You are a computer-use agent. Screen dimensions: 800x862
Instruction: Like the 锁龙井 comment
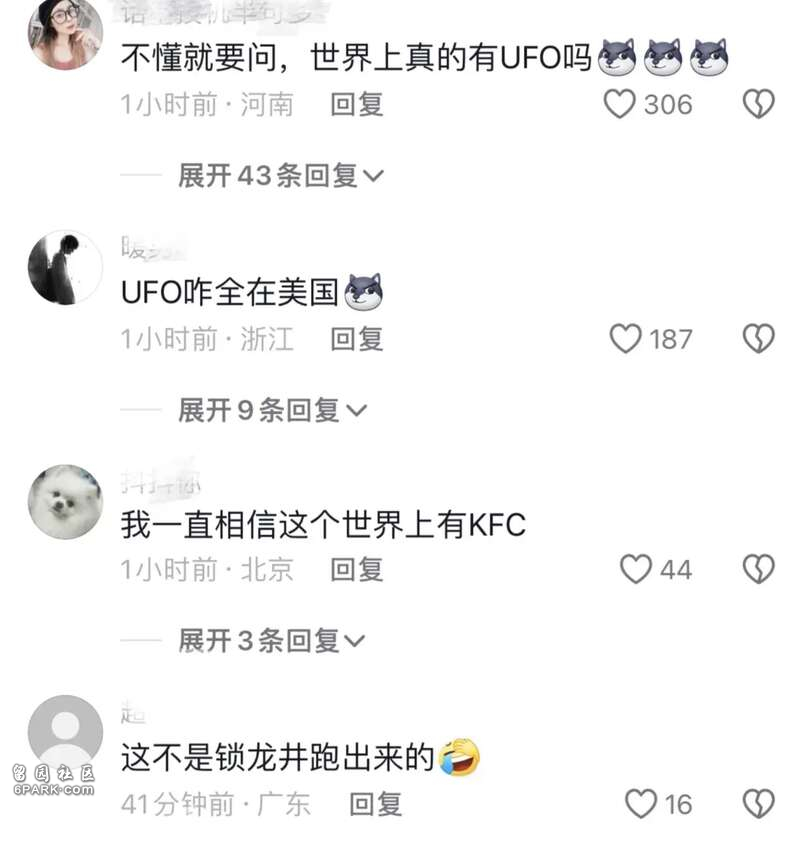641,804
